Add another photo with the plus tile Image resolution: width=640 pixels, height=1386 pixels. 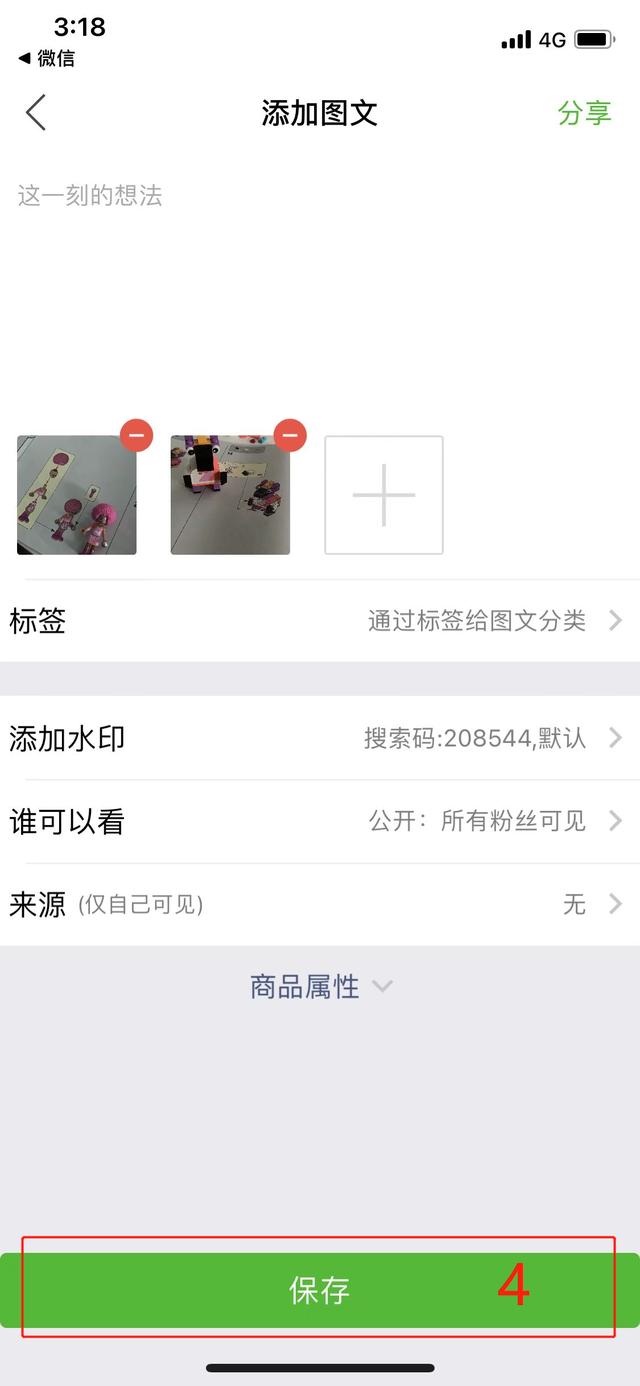384,495
